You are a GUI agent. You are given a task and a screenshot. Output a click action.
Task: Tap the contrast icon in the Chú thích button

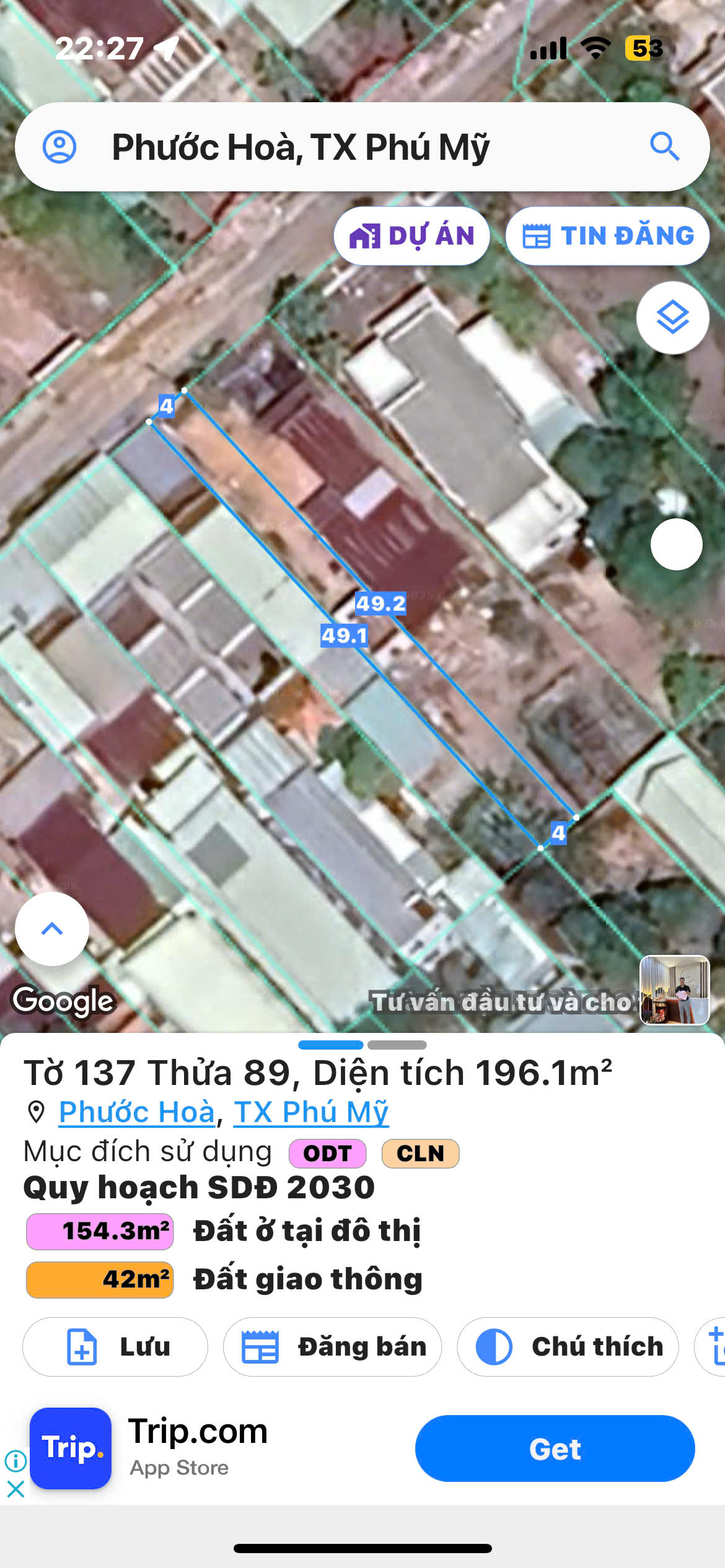point(493,1347)
